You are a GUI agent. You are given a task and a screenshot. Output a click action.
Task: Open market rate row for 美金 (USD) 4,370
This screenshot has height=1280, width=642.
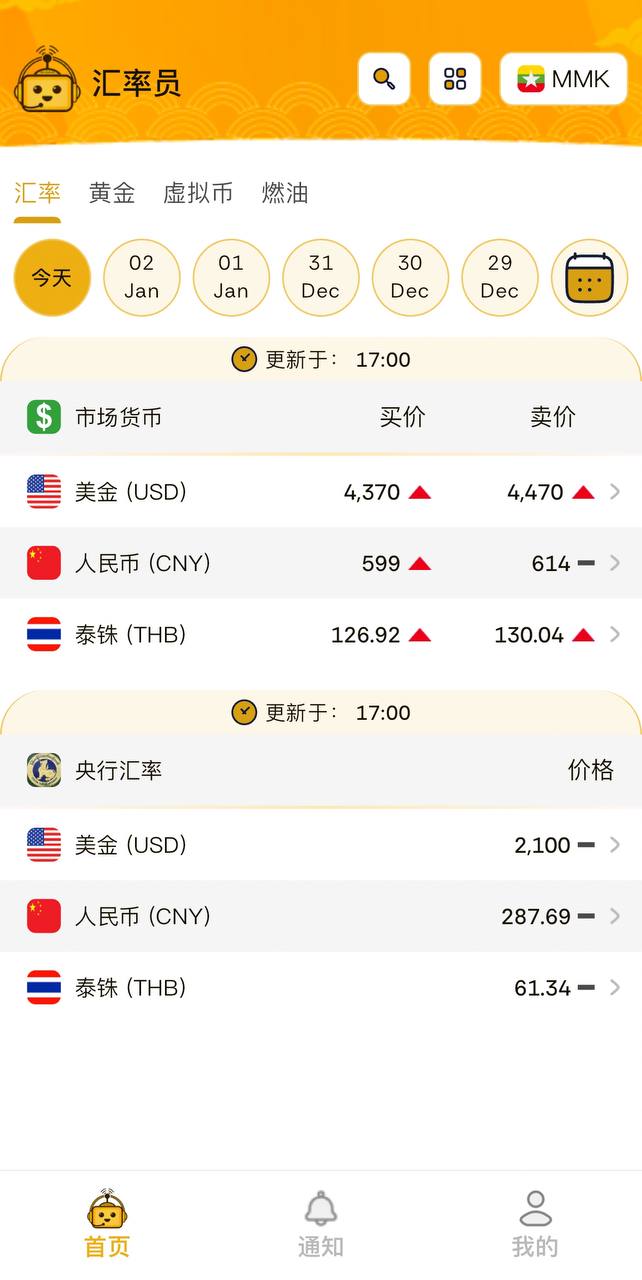(321, 492)
